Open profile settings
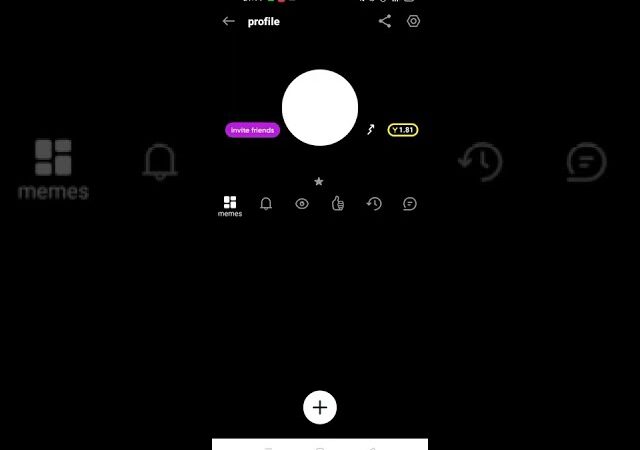640x450 pixels. point(414,21)
